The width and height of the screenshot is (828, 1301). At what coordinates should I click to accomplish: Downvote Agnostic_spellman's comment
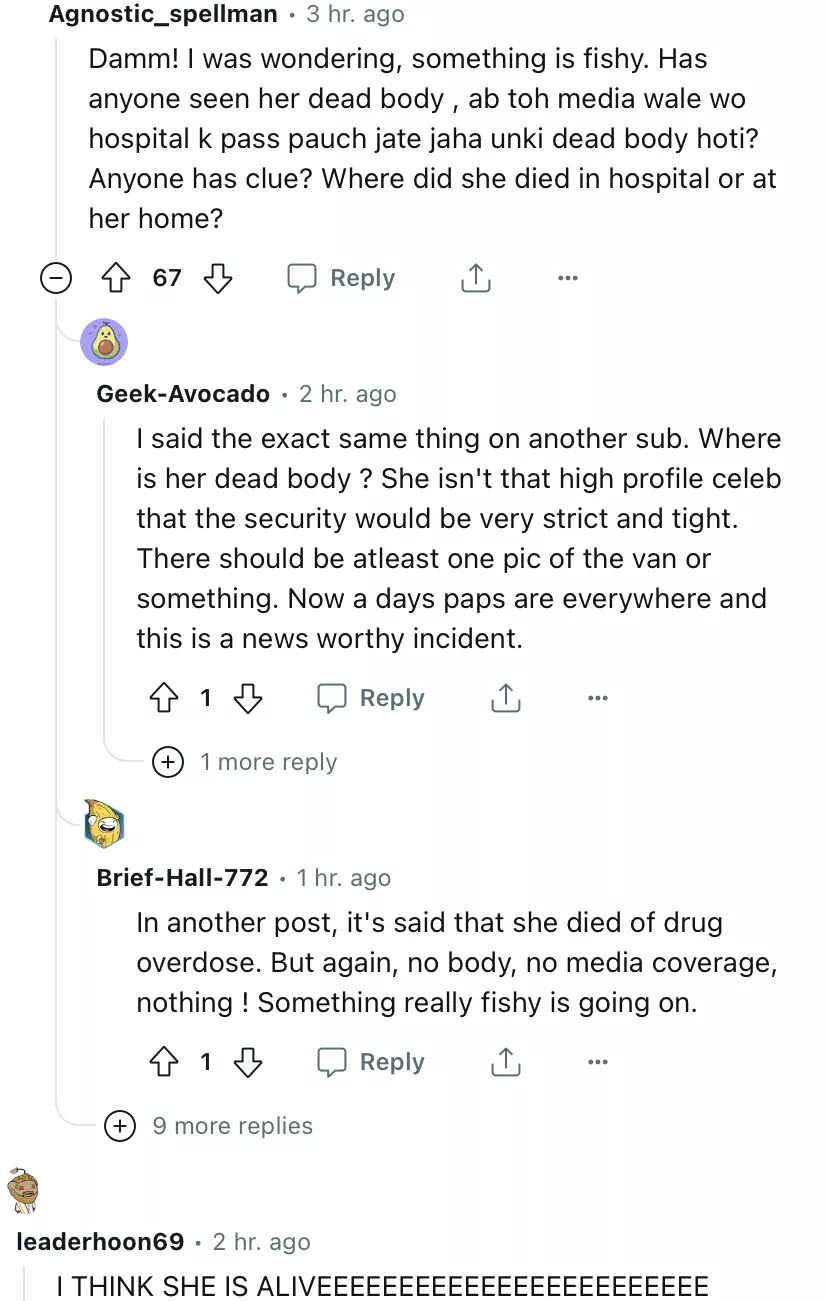[217, 278]
